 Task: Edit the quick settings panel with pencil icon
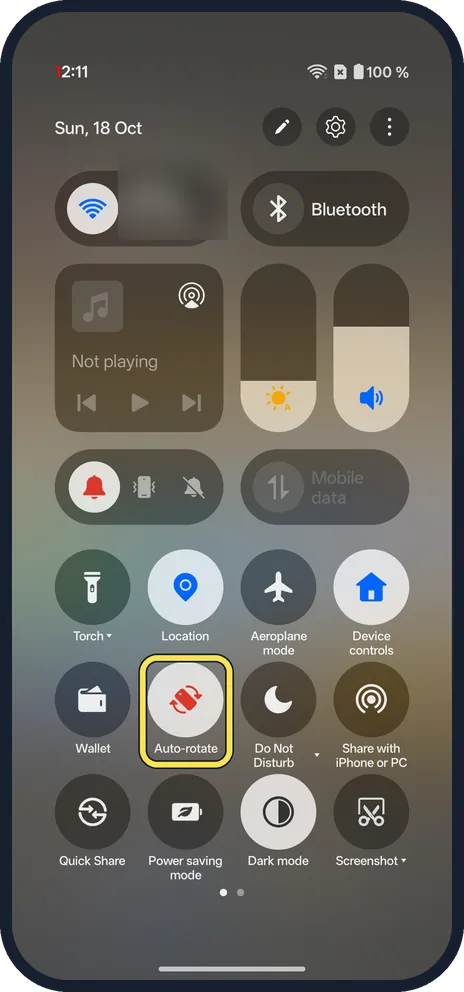[x=282, y=127]
